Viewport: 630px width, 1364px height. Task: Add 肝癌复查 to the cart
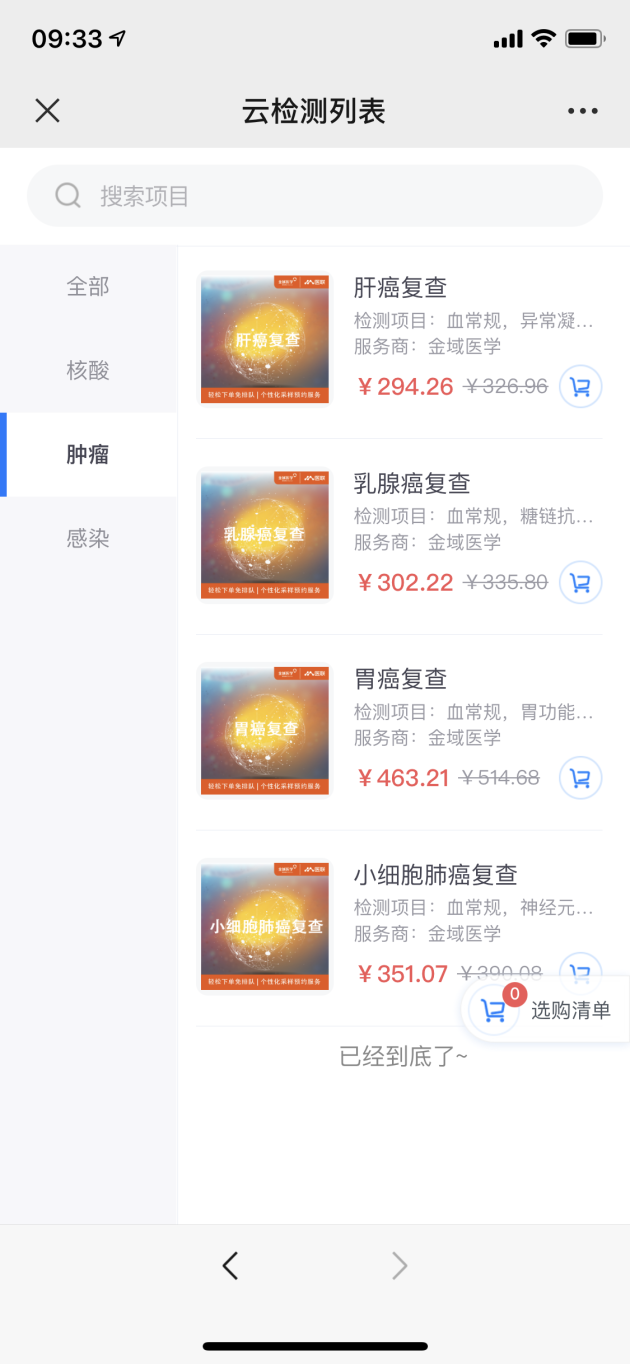pyautogui.click(x=581, y=386)
